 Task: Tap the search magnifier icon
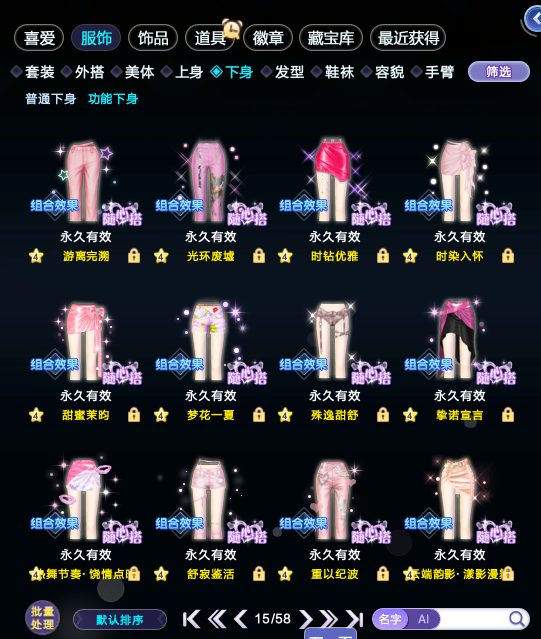[517, 619]
